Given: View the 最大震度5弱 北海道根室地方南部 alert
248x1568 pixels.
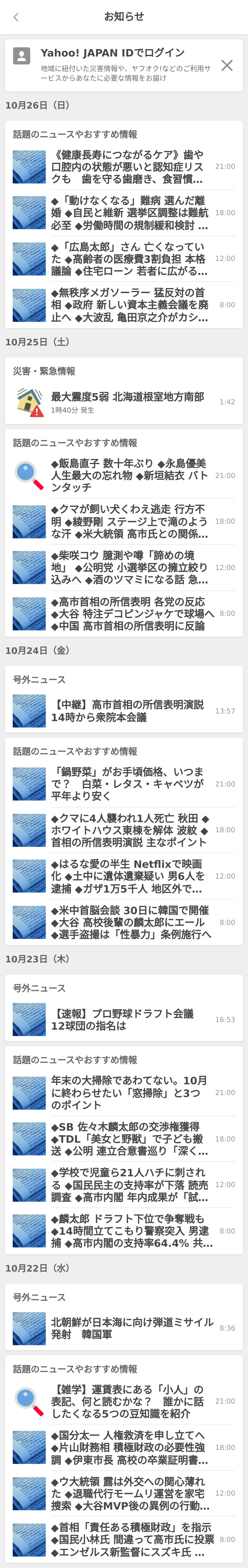Looking at the screenshot, I should point(128,402).
